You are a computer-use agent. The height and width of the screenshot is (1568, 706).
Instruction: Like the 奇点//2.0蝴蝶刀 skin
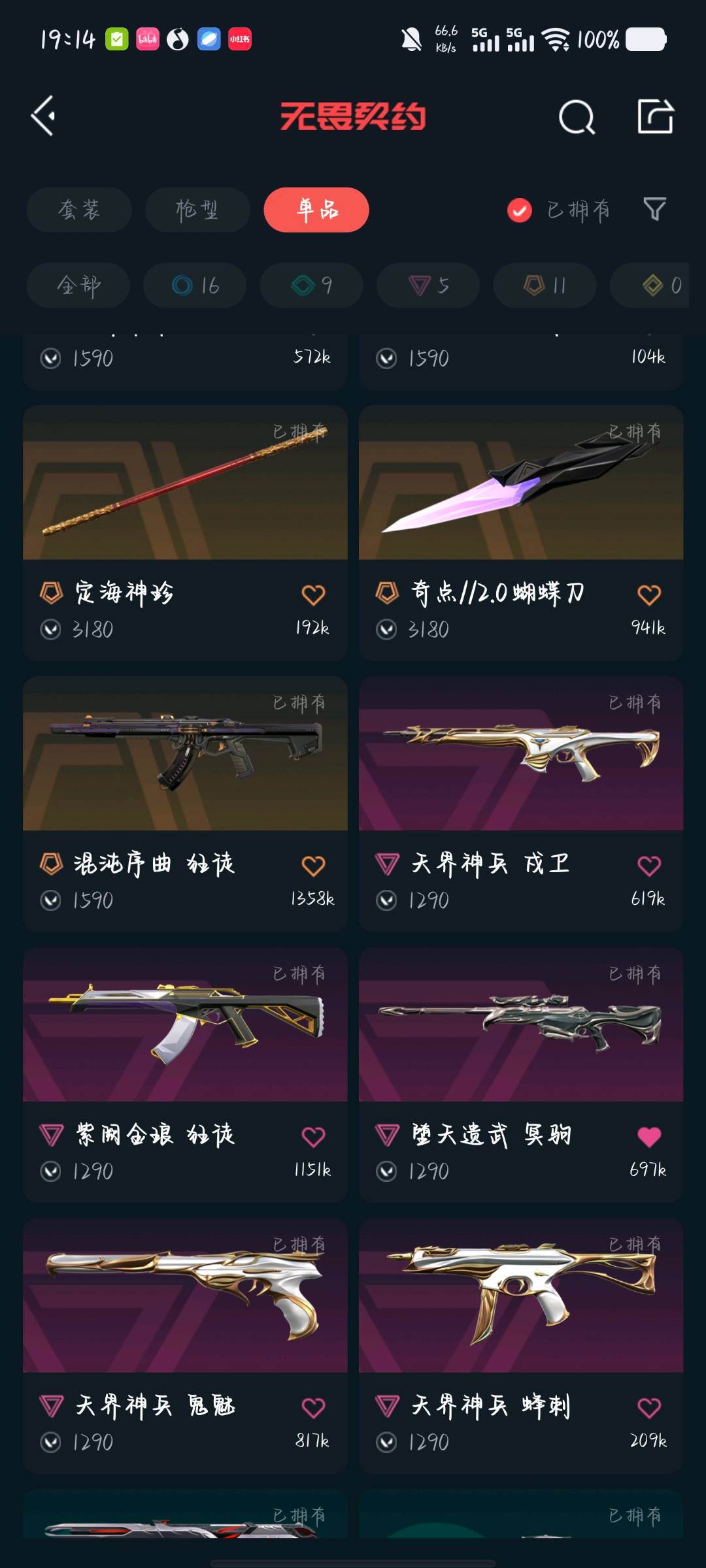coord(648,595)
